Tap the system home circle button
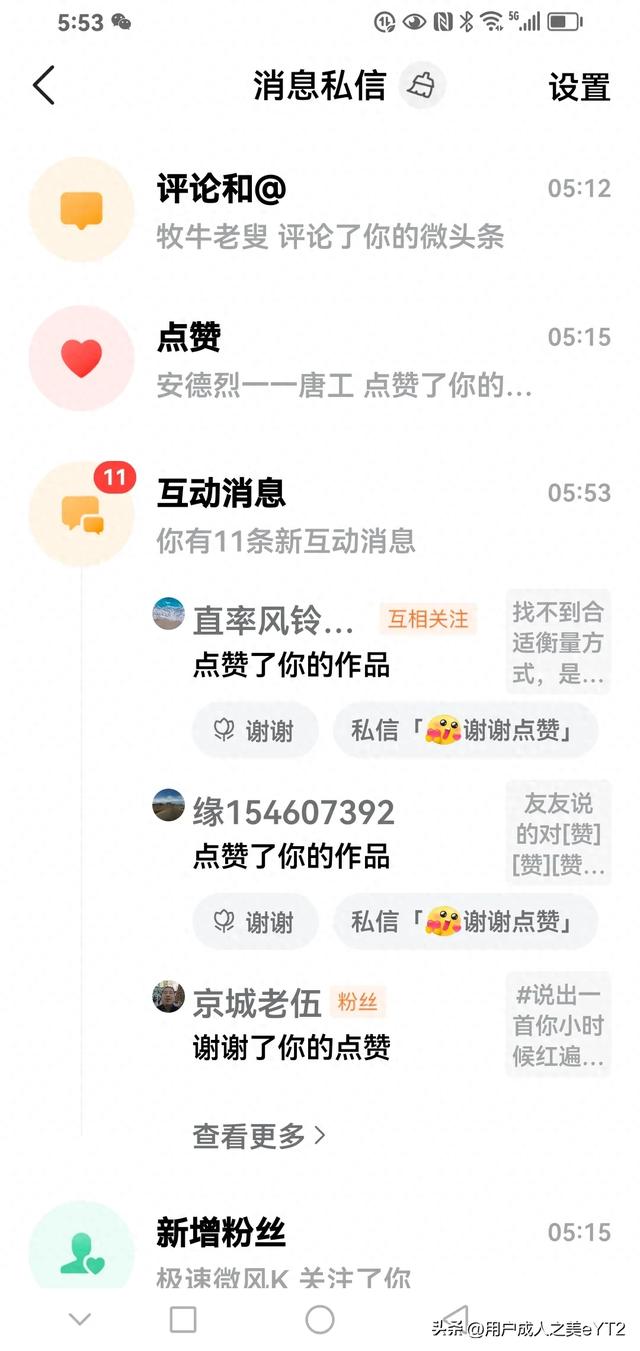The height and width of the screenshot is (1351, 640). click(320, 1319)
